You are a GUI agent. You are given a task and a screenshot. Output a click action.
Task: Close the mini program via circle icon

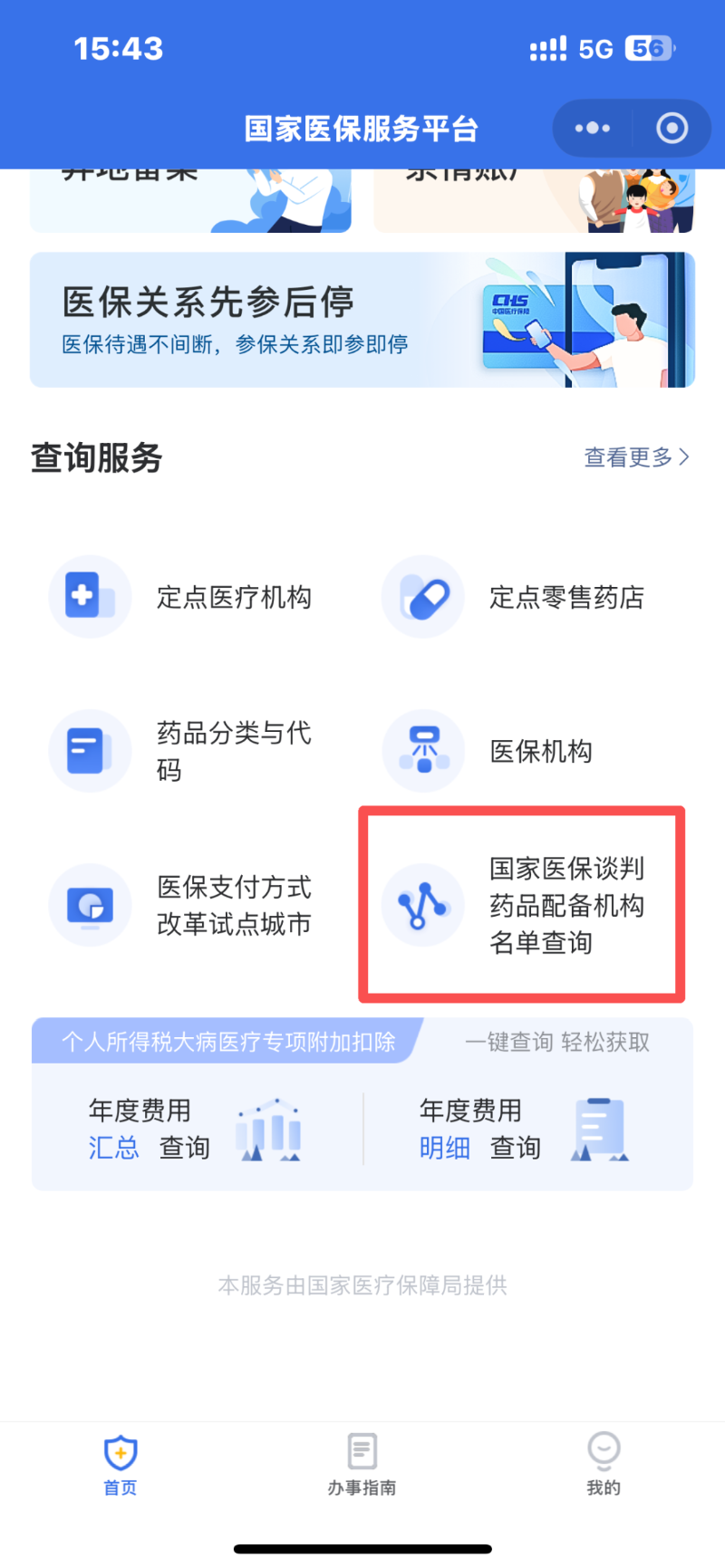[672, 128]
